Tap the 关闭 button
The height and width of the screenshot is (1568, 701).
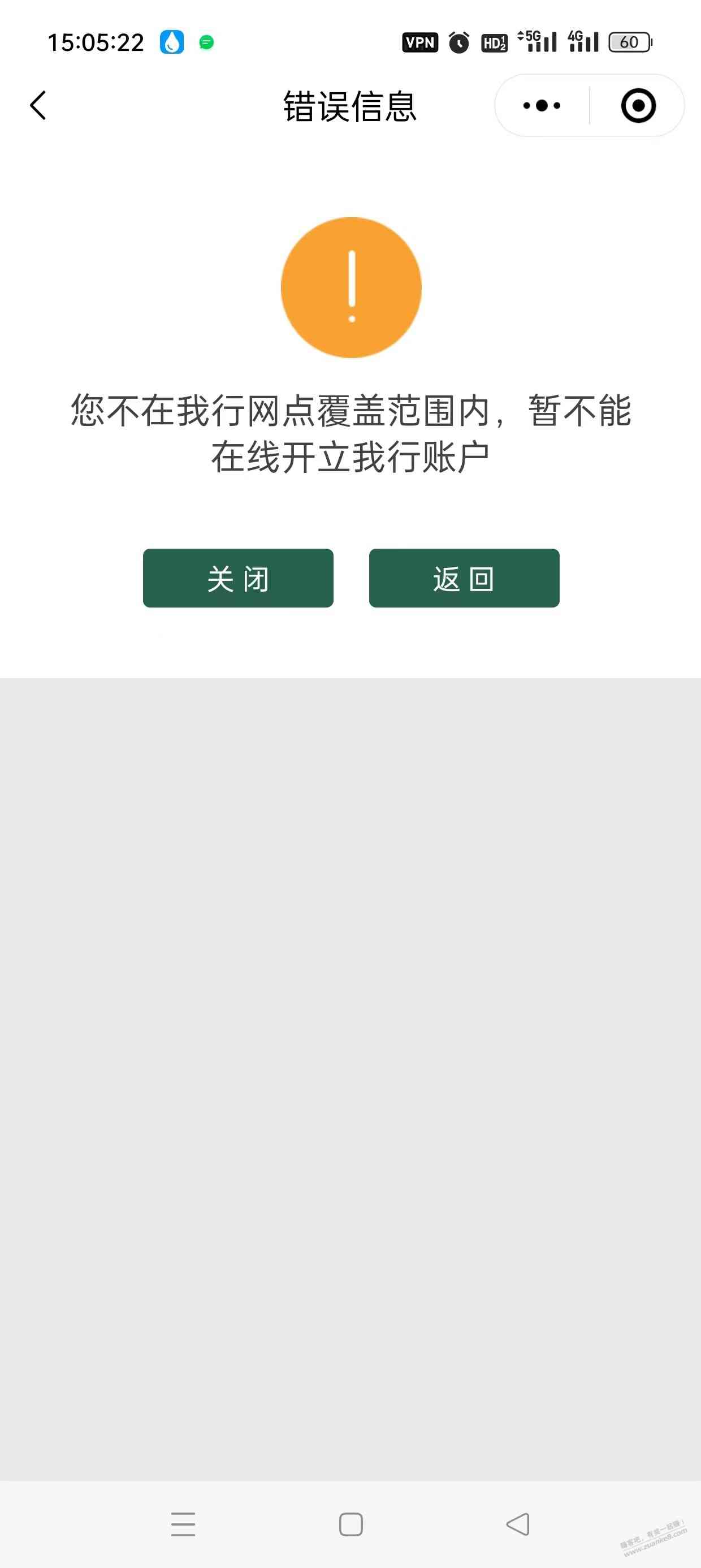pos(238,578)
